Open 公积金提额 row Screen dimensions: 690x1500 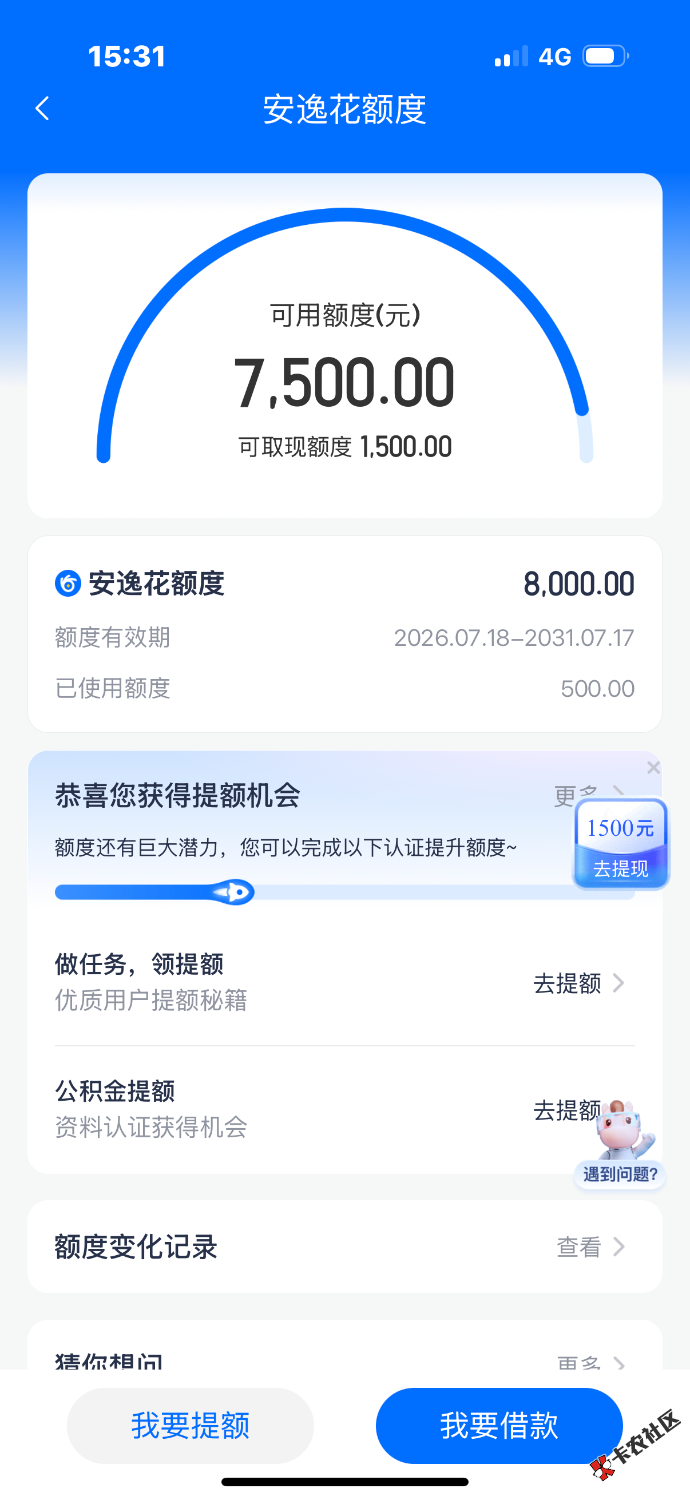click(345, 1109)
